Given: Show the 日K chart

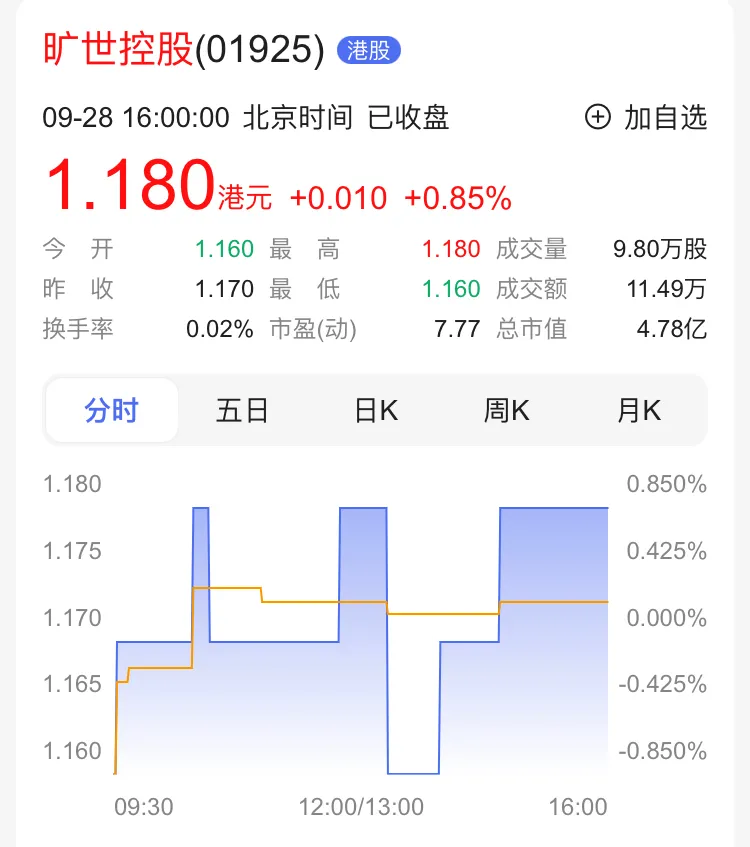Looking at the screenshot, I should pos(376,410).
